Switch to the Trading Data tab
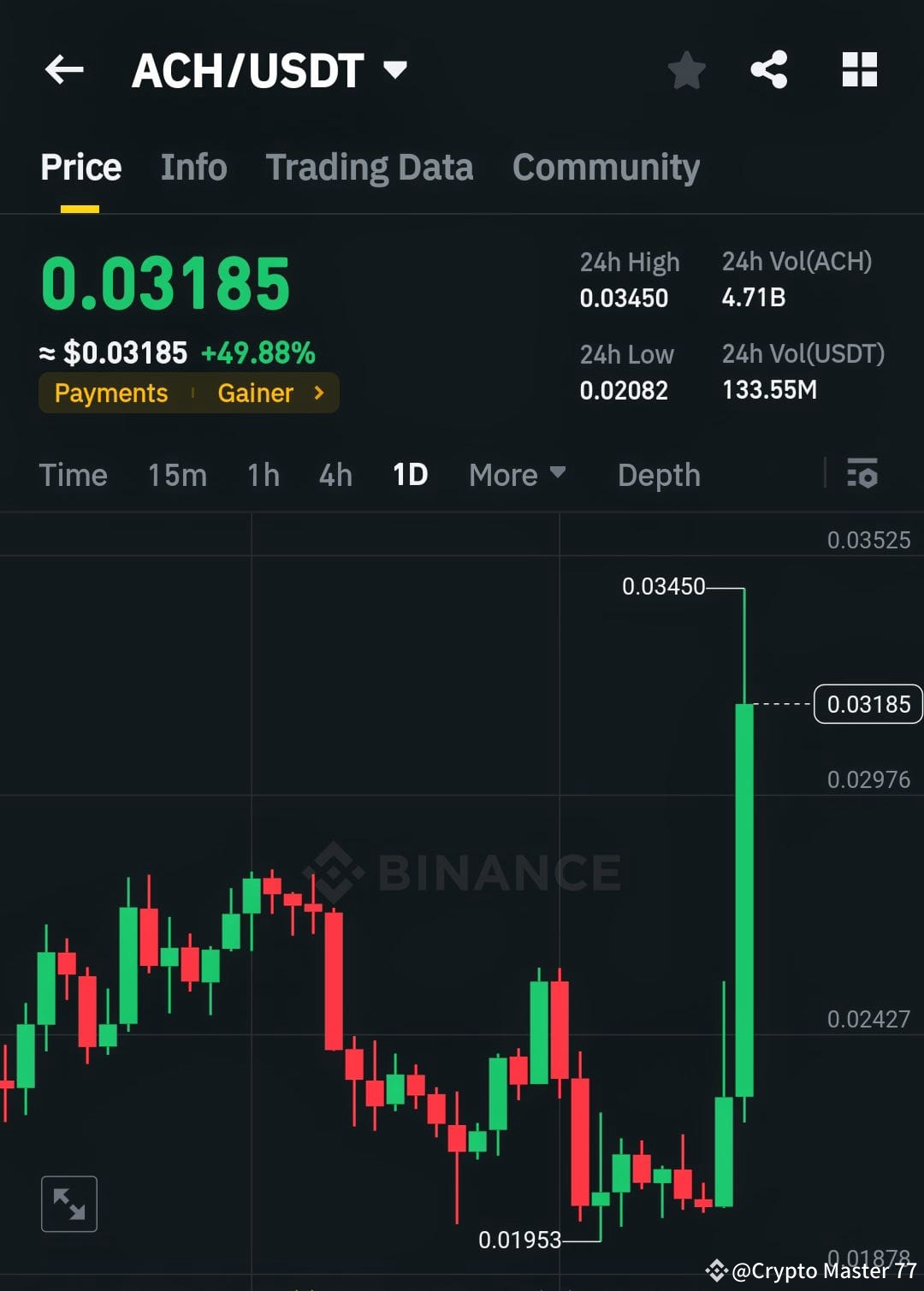 coord(370,167)
